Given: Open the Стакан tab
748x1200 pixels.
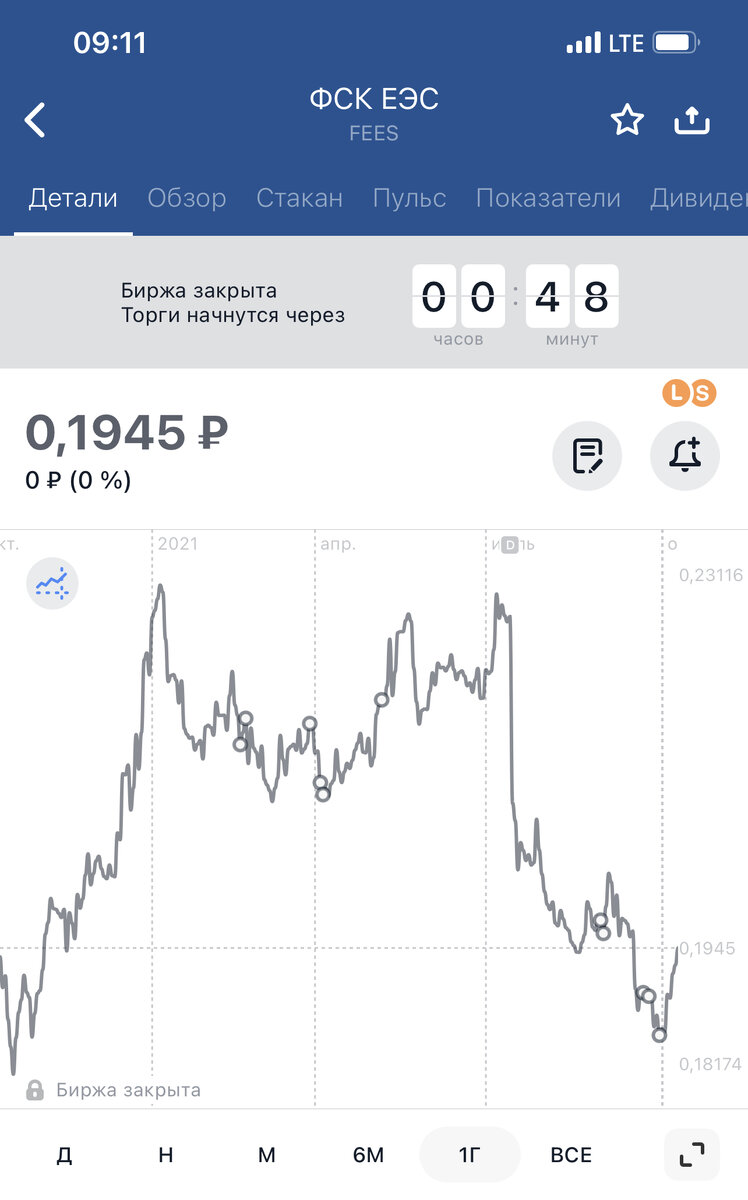Looking at the screenshot, I should tap(299, 198).
